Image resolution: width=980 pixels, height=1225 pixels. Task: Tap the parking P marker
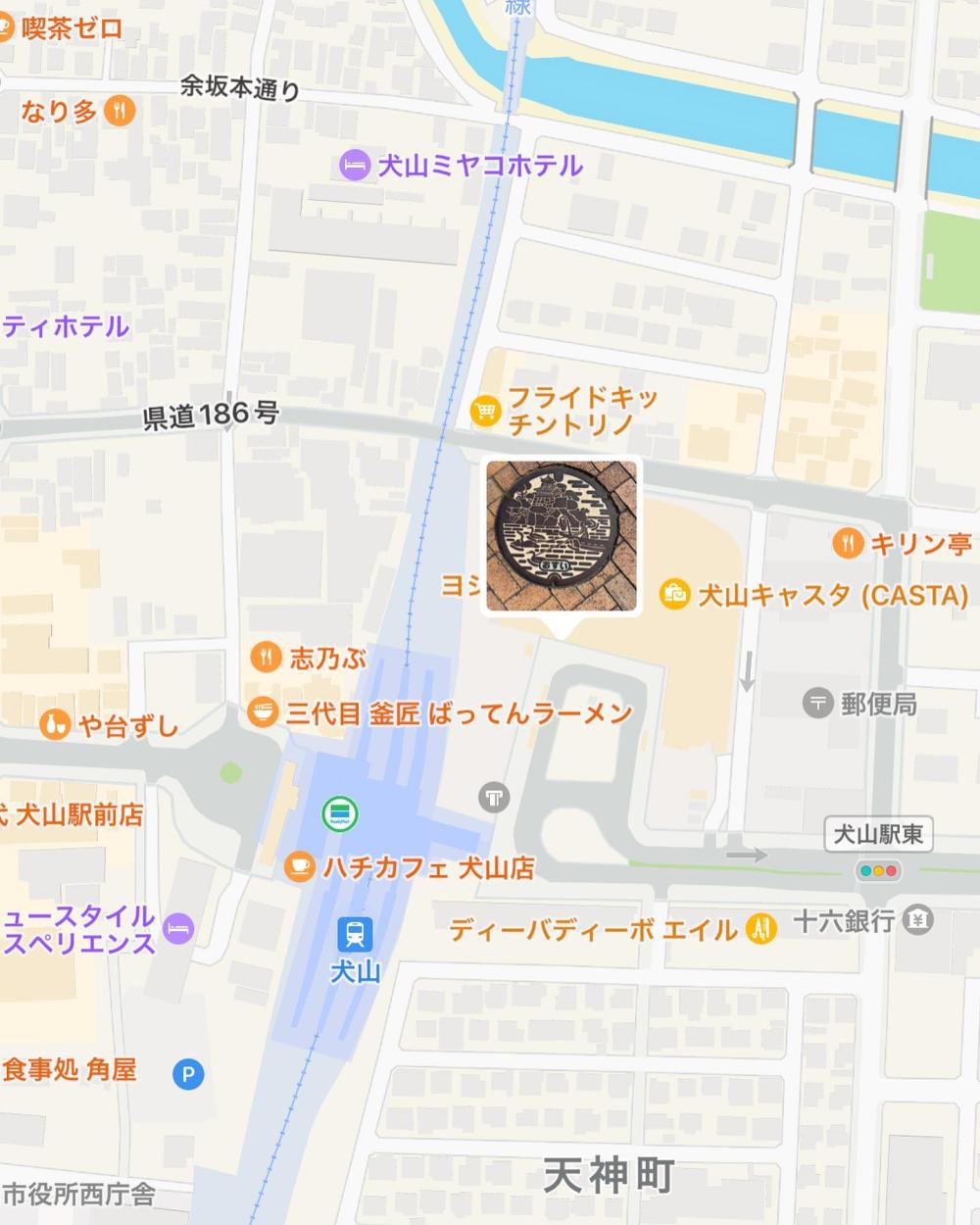click(x=188, y=1075)
